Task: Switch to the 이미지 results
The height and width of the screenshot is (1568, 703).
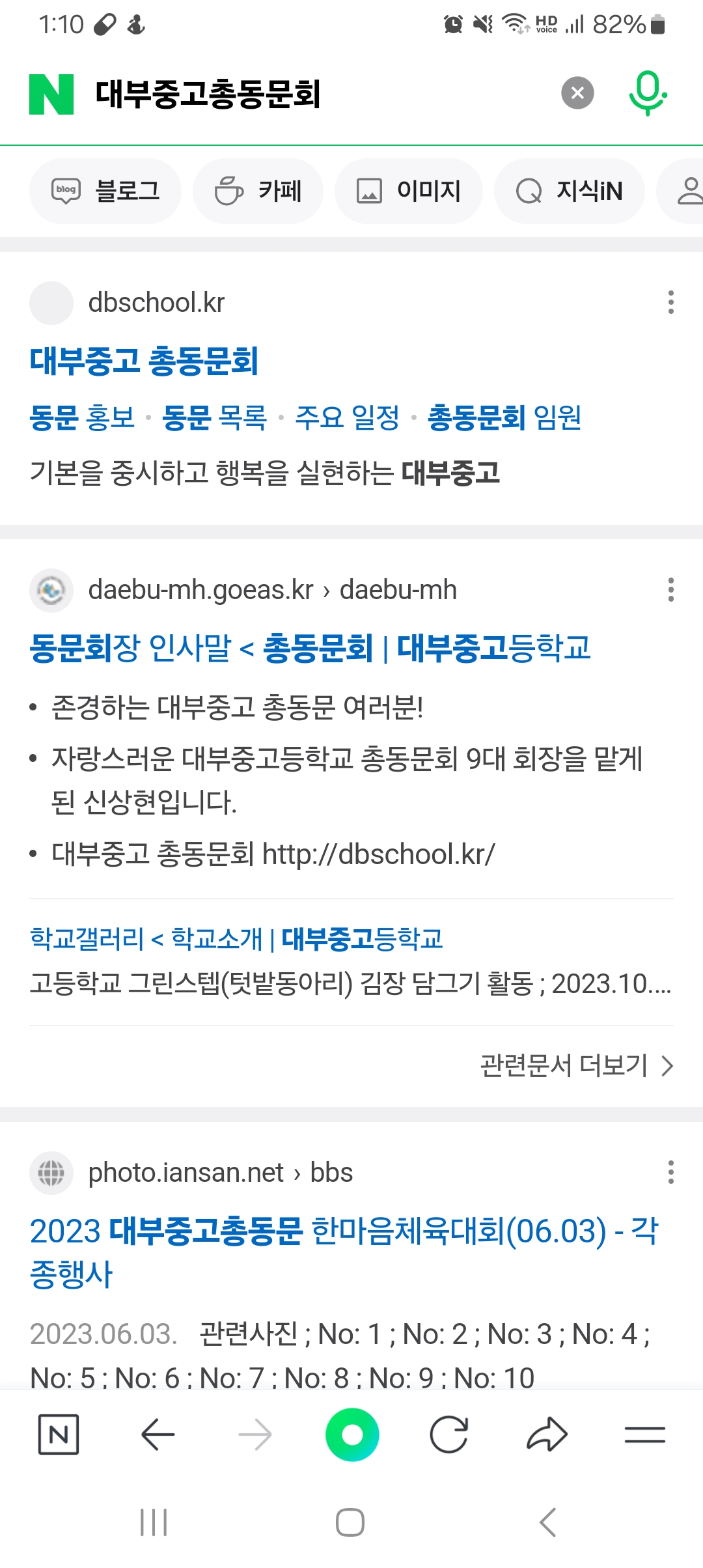Action: click(409, 191)
